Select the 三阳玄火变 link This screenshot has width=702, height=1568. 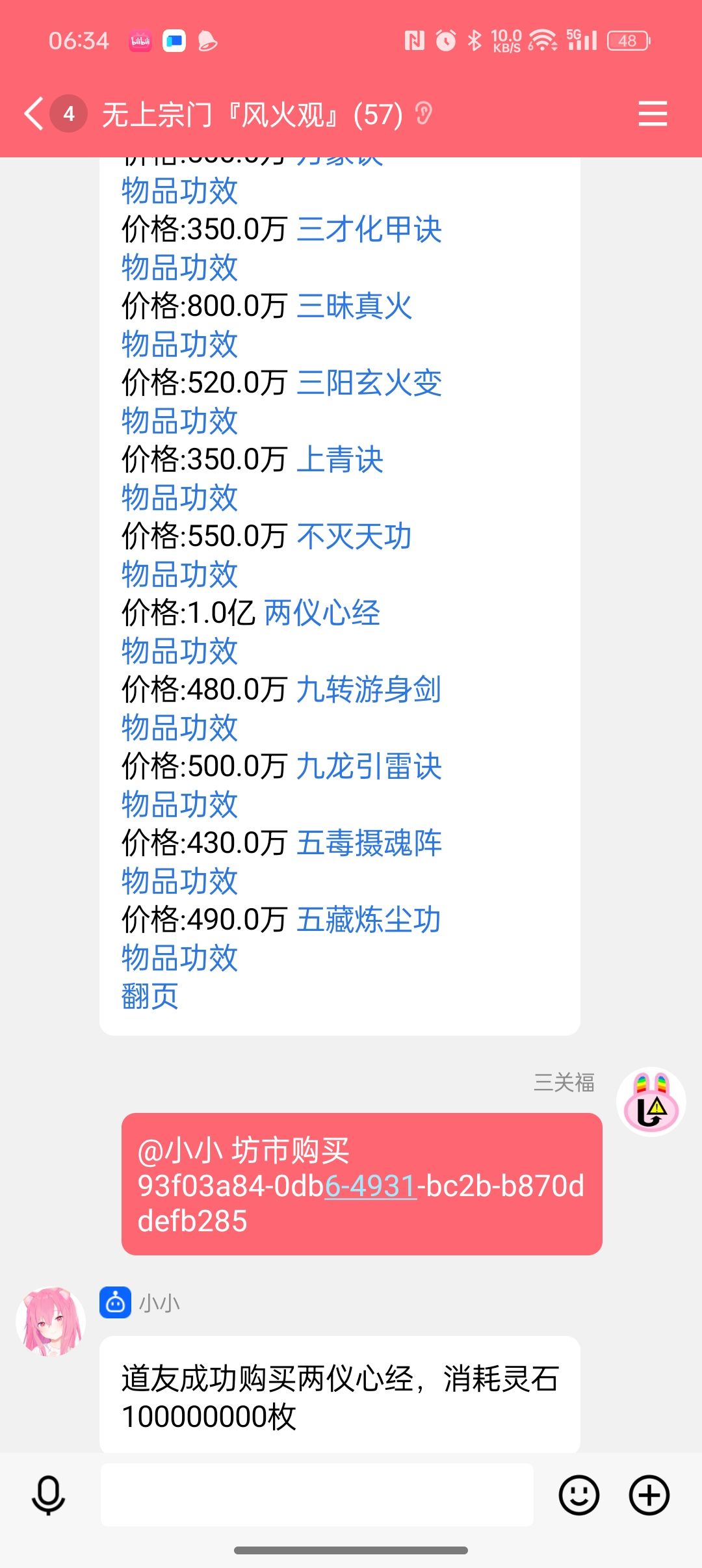pos(369,383)
